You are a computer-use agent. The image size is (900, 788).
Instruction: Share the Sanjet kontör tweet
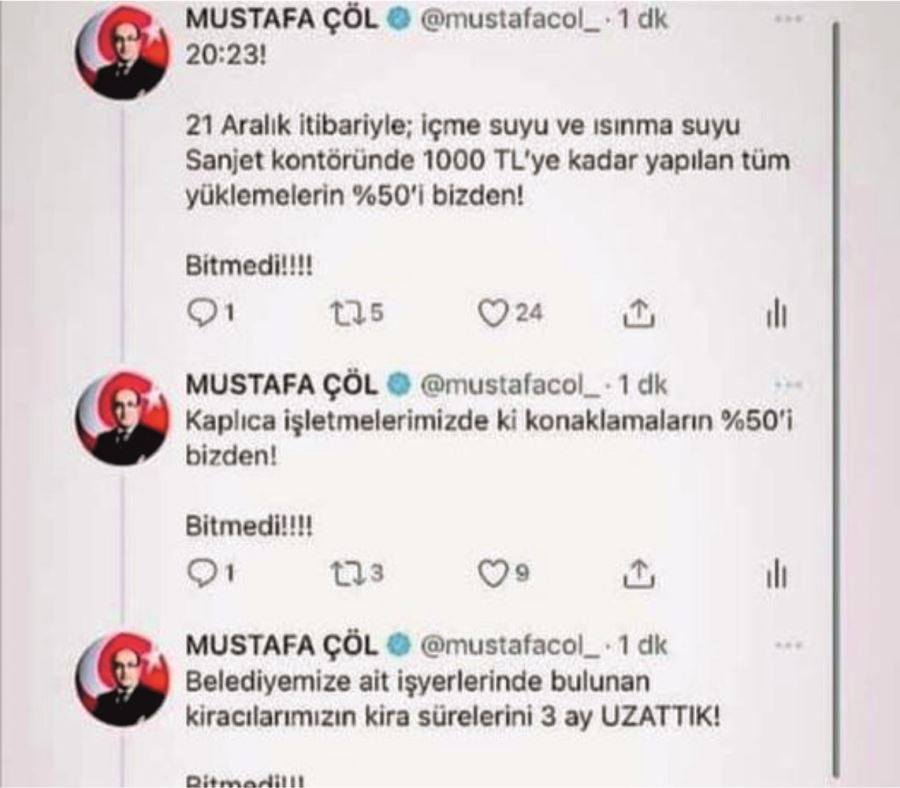(638, 315)
